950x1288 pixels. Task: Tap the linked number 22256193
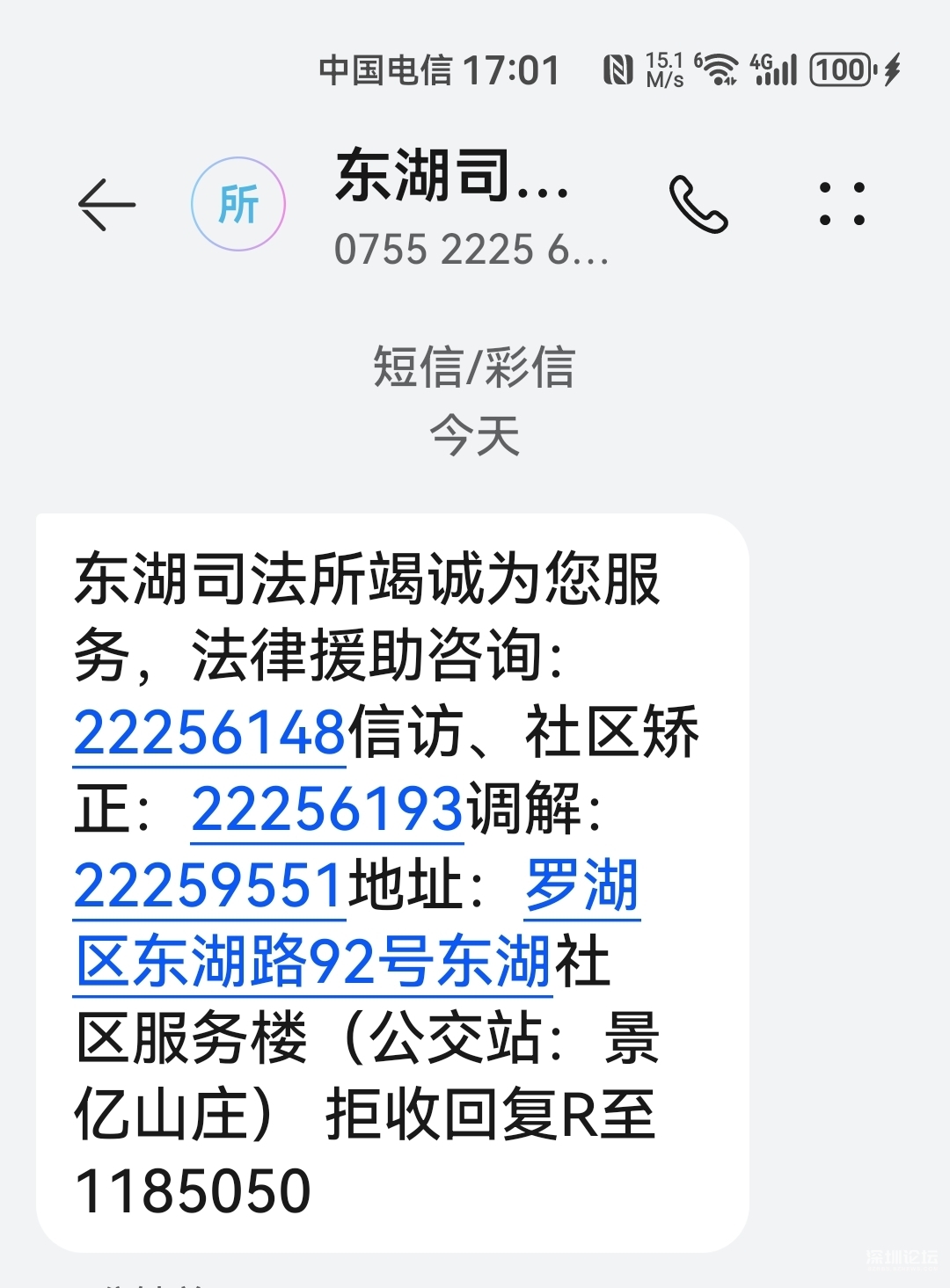(x=326, y=809)
